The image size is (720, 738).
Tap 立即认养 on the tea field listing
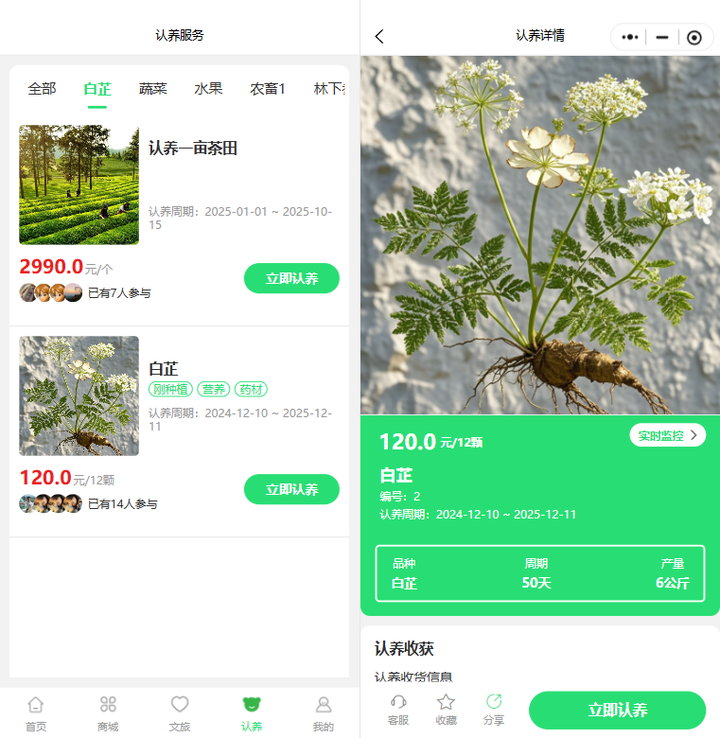291,278
